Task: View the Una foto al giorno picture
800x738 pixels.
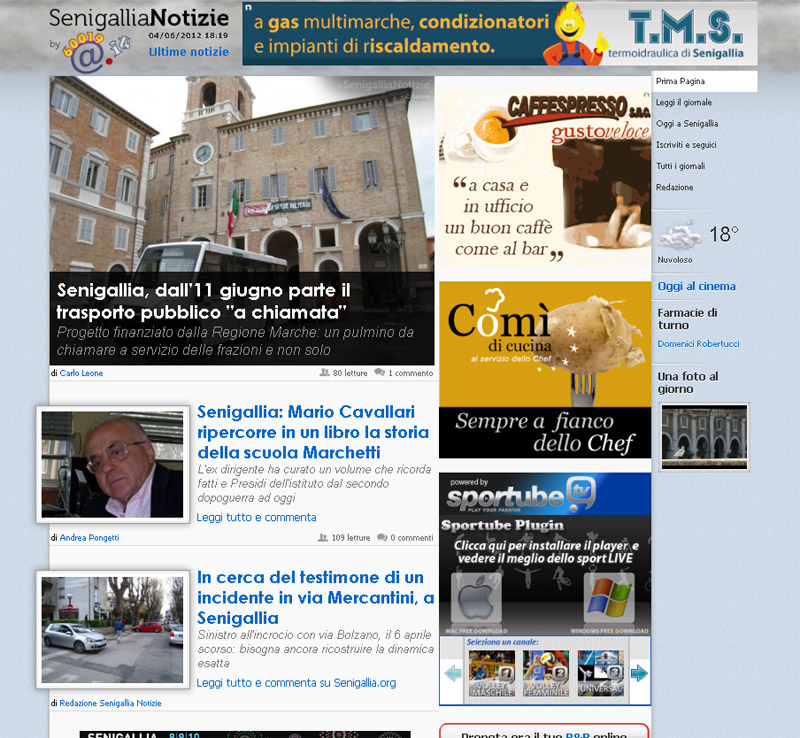Action: [704, 436]
